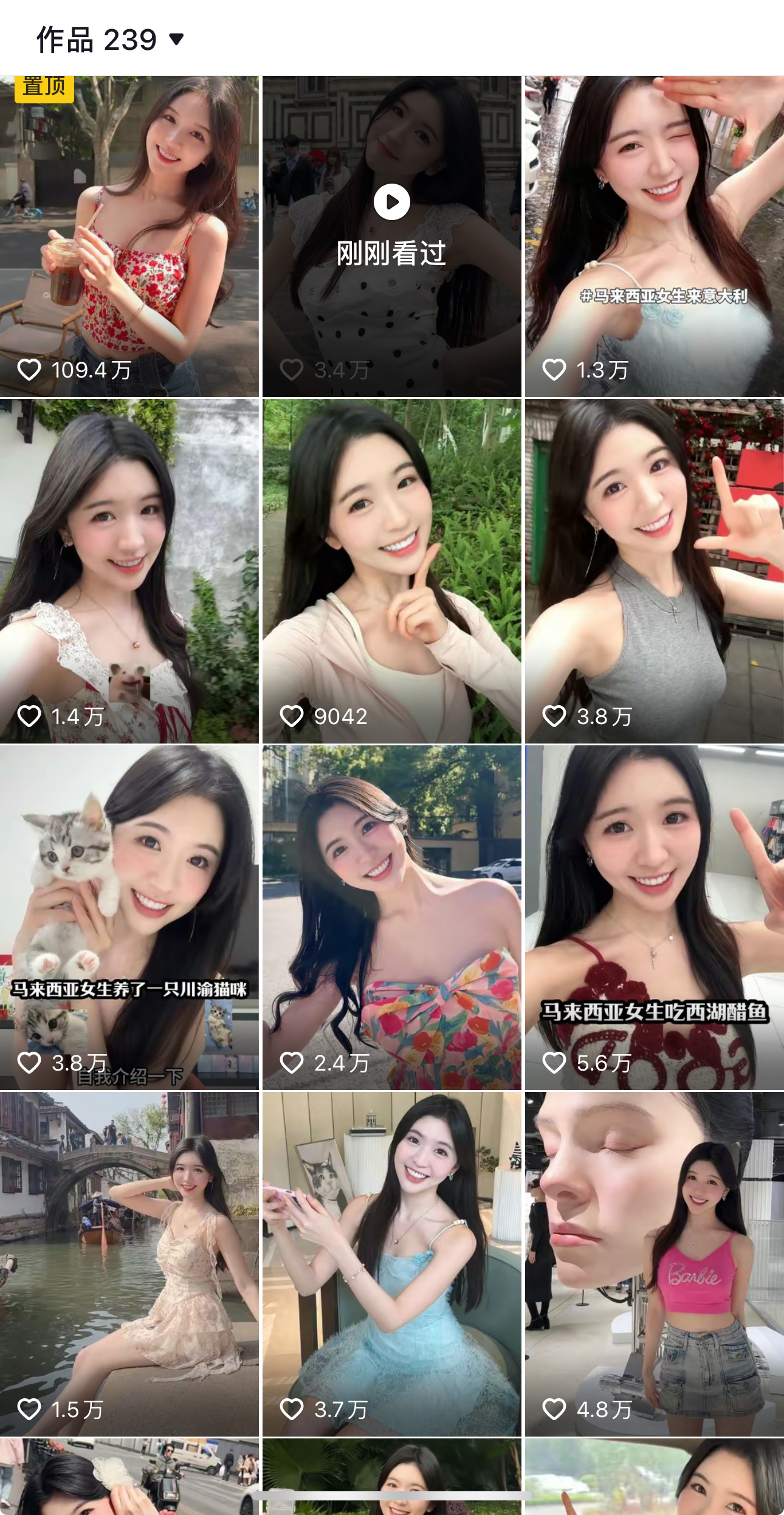Open the video with 2.4万 likes
This screenshot has width=784, height=1515.
(x=391, y=918)
